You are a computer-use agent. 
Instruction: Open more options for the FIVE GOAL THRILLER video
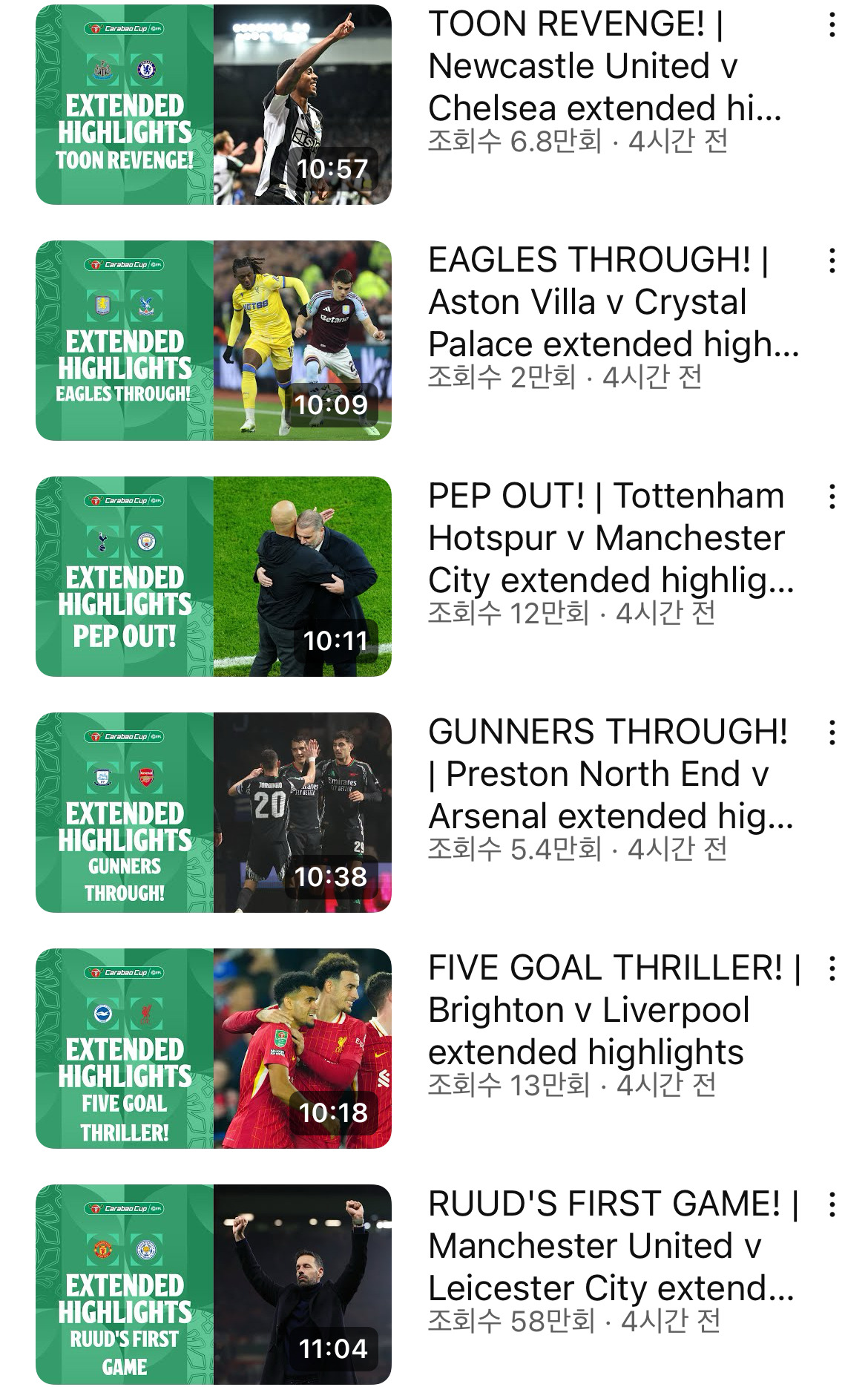832,968
